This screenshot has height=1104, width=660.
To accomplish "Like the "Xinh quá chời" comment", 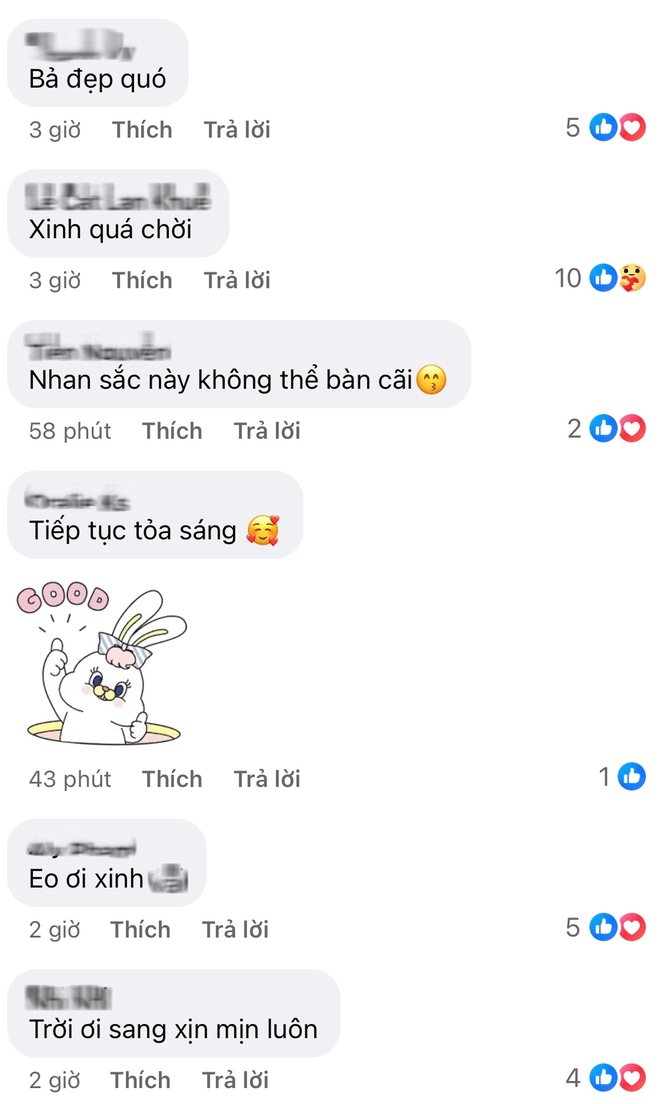I will [142, 280].
